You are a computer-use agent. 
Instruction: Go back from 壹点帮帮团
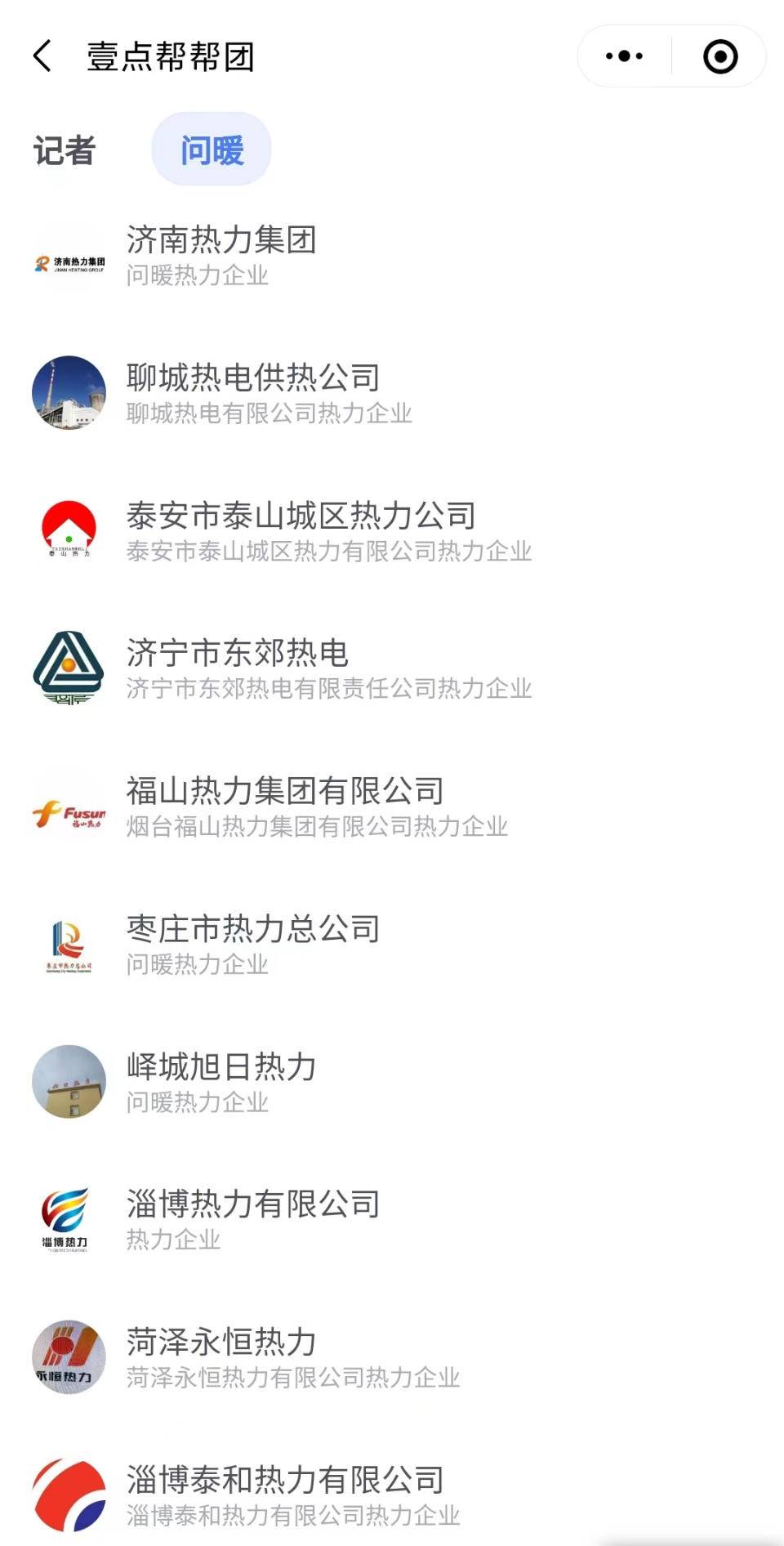tap(42, 56)
